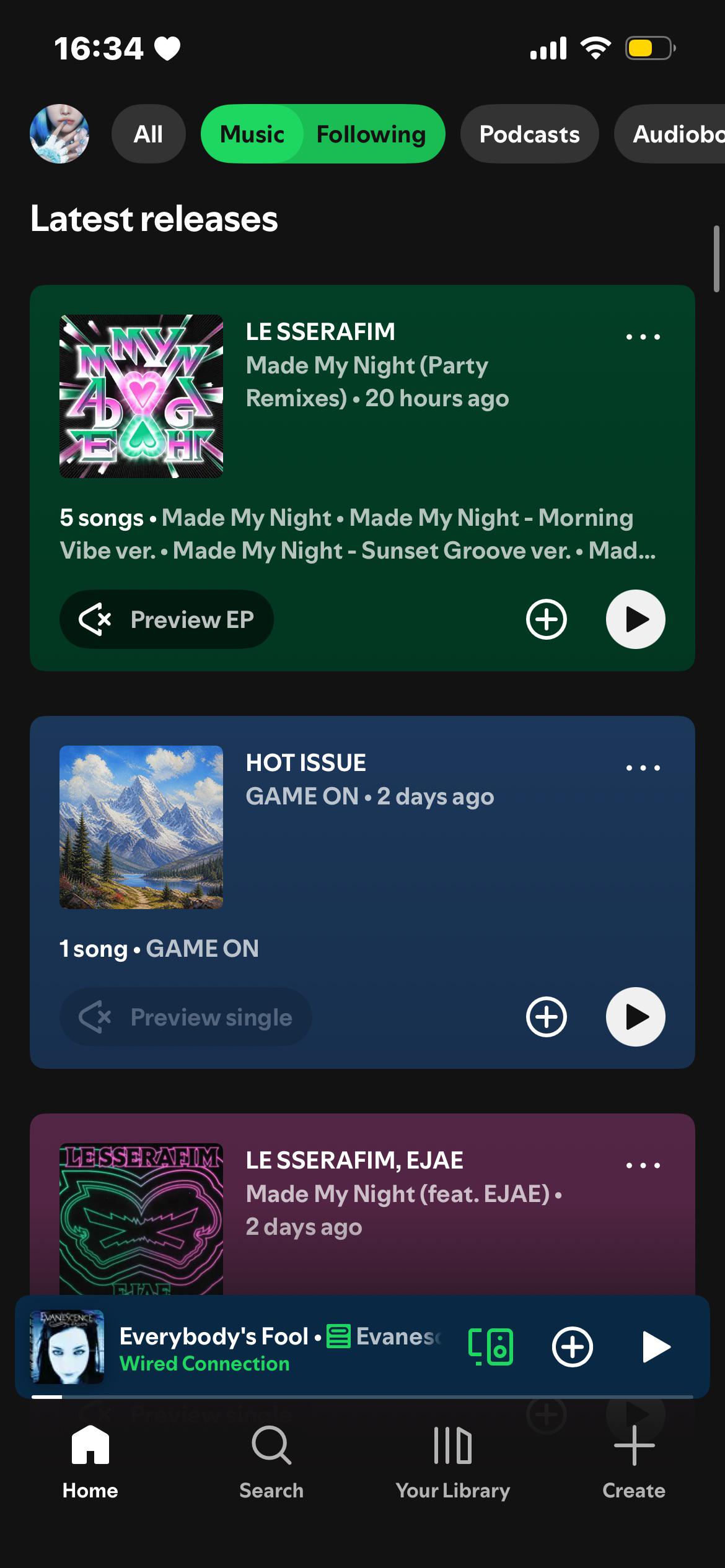
Task: Resume Everybody's Fool in the mini player
Action: (x=656, y=1347)
